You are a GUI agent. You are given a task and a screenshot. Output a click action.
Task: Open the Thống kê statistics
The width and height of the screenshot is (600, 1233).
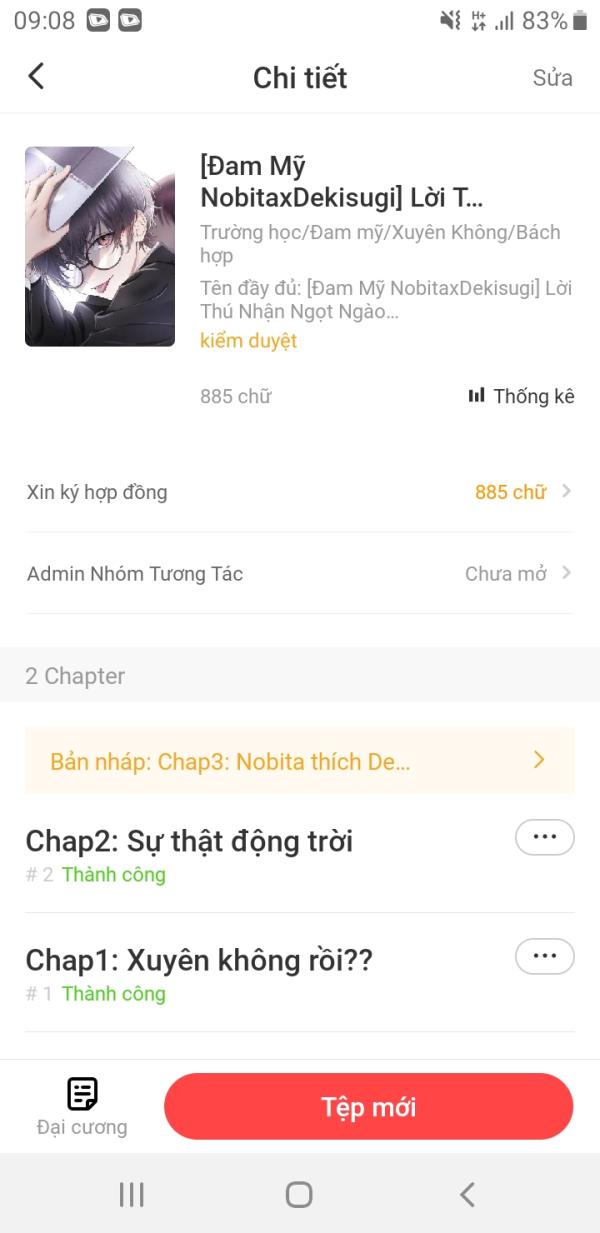pyautogui.click(x=521, y=396)
